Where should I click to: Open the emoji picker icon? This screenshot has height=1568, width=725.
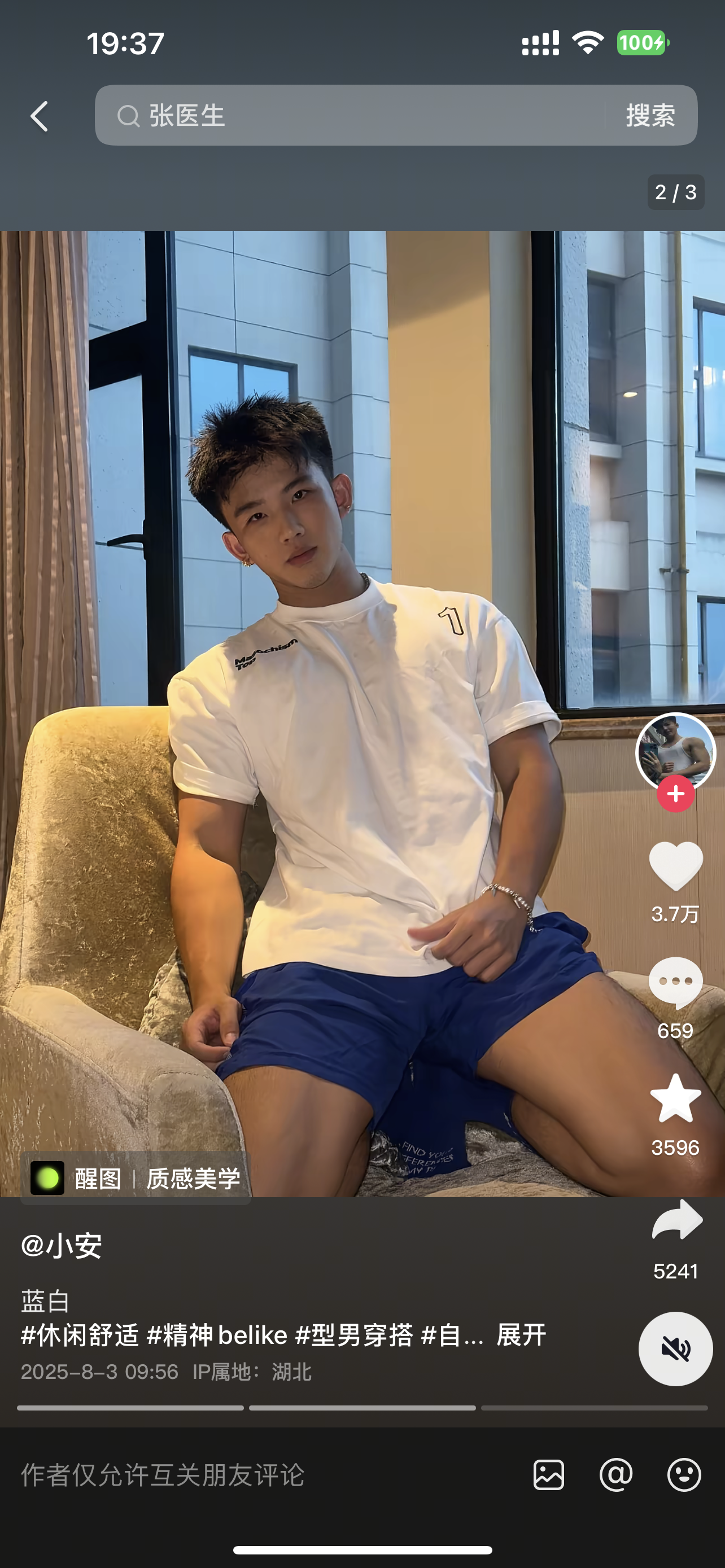click(x=684, y=1475)
